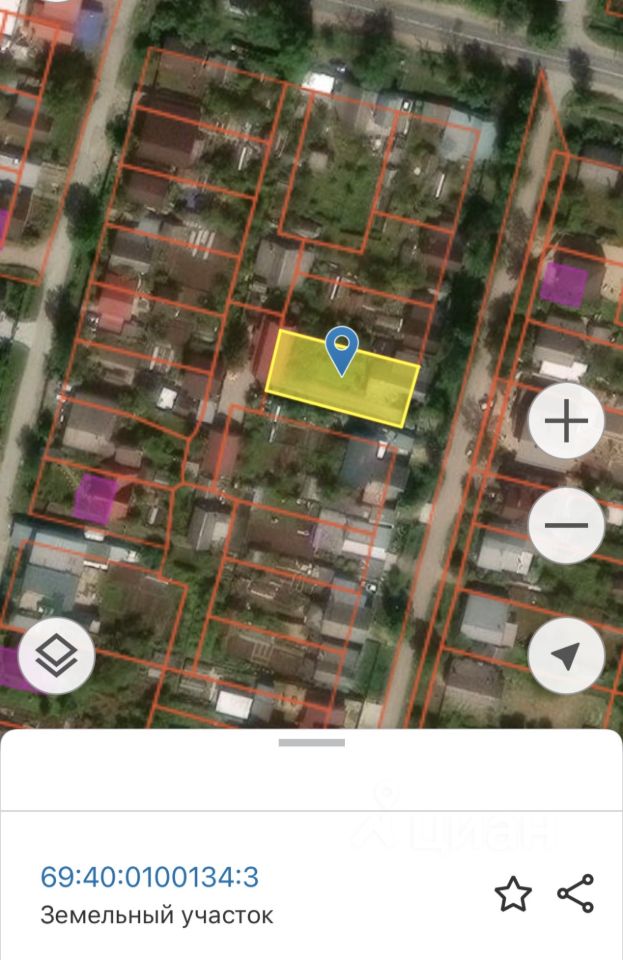Open cadastral number 69:40:0100134:3 link
This screenshot has height=960, width=623.
point(149,877)
